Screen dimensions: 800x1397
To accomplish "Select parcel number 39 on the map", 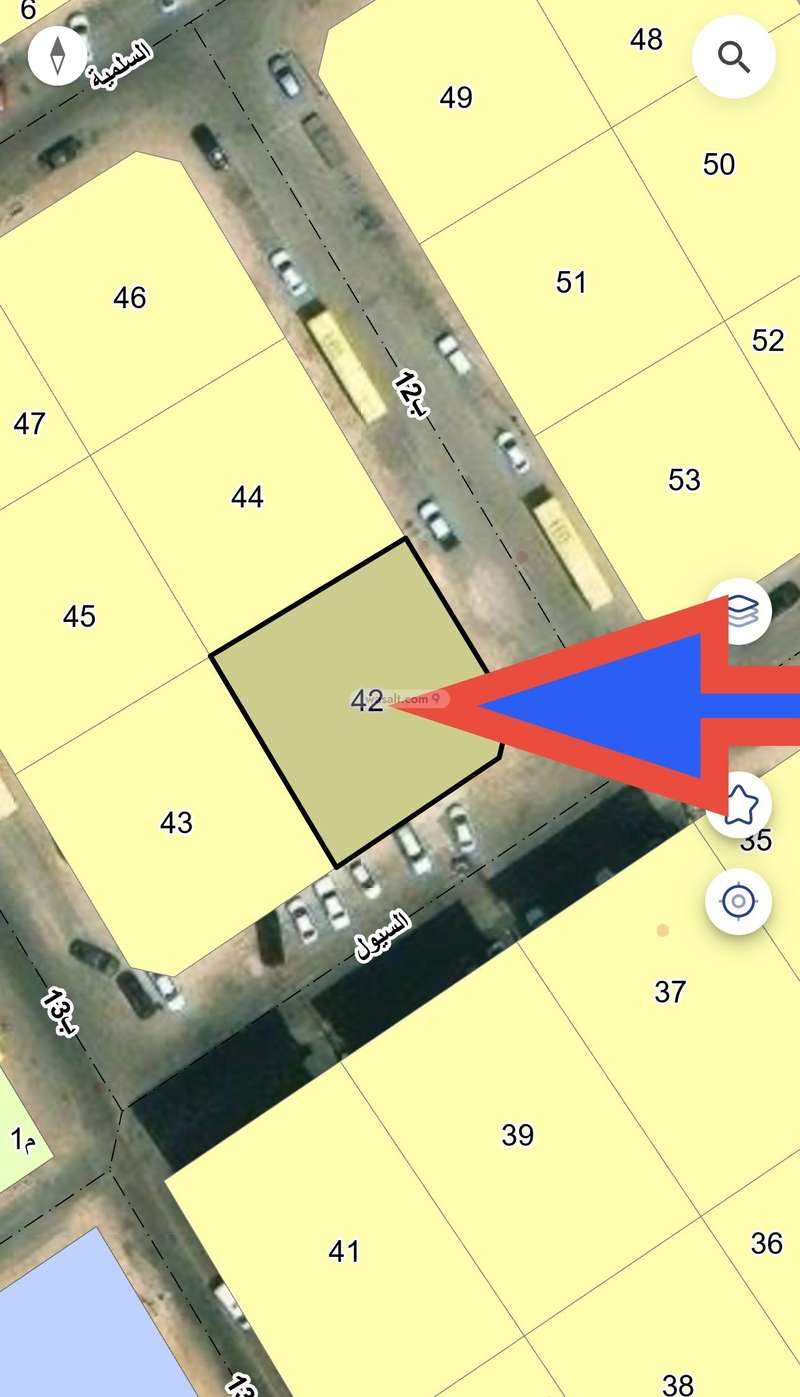I will tap(517, 1135).
